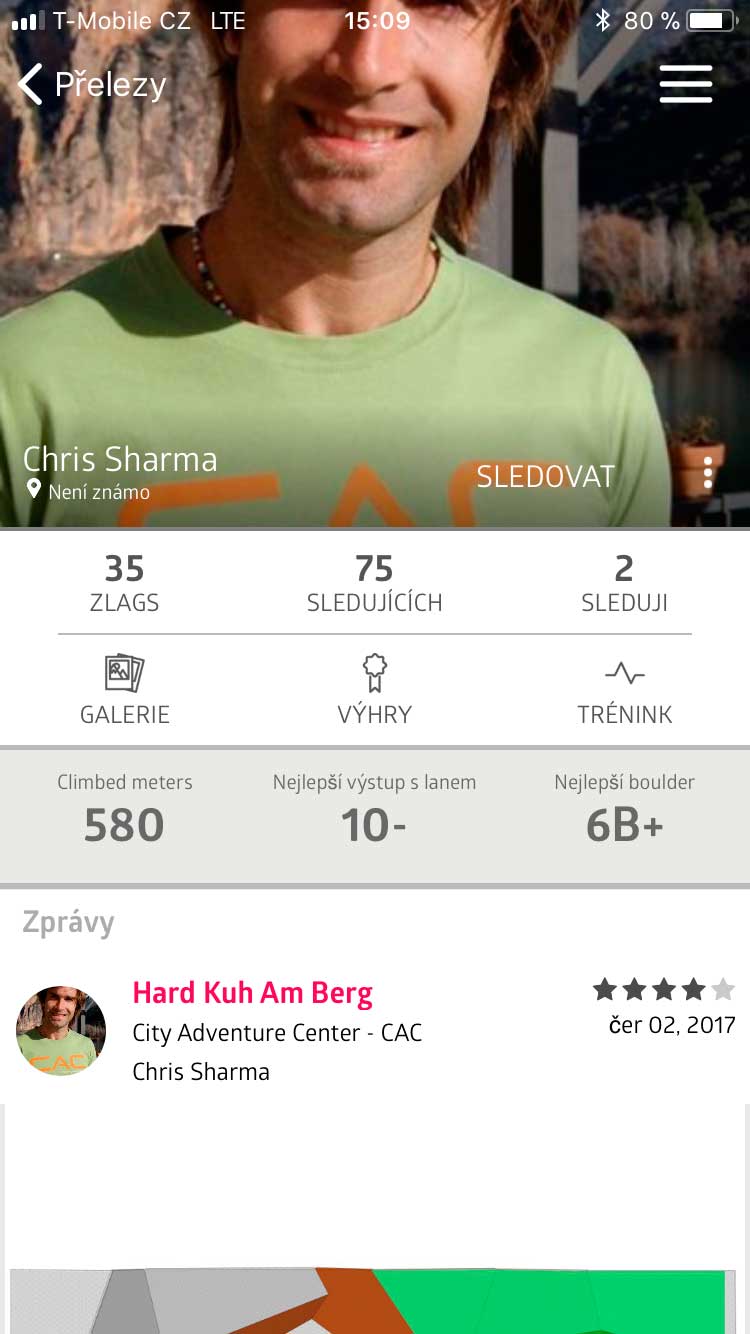Open the Hard Kuh Am Berg route
750x1334 pixels.
[x=252, y=993]
